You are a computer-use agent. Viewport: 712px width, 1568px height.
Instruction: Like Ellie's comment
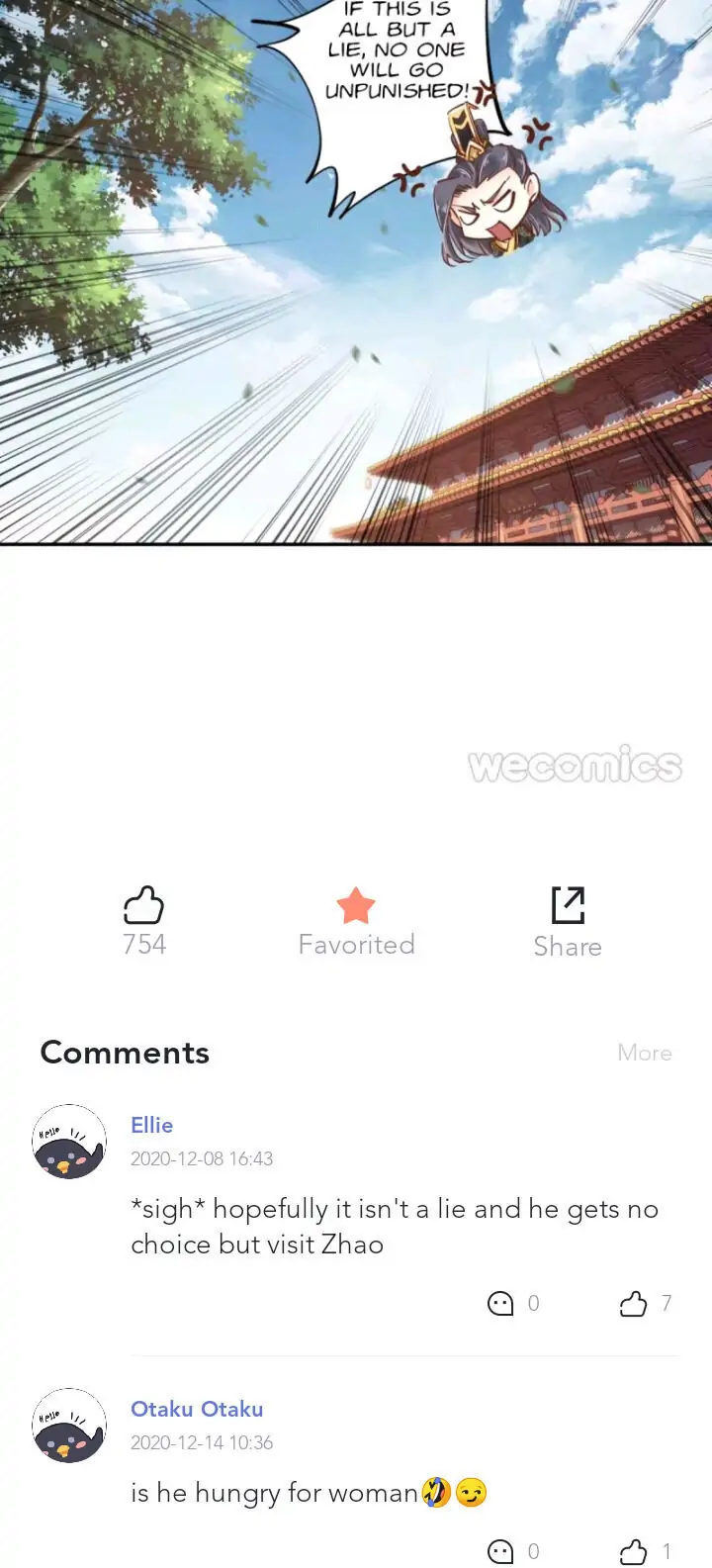coord(633,1304)
